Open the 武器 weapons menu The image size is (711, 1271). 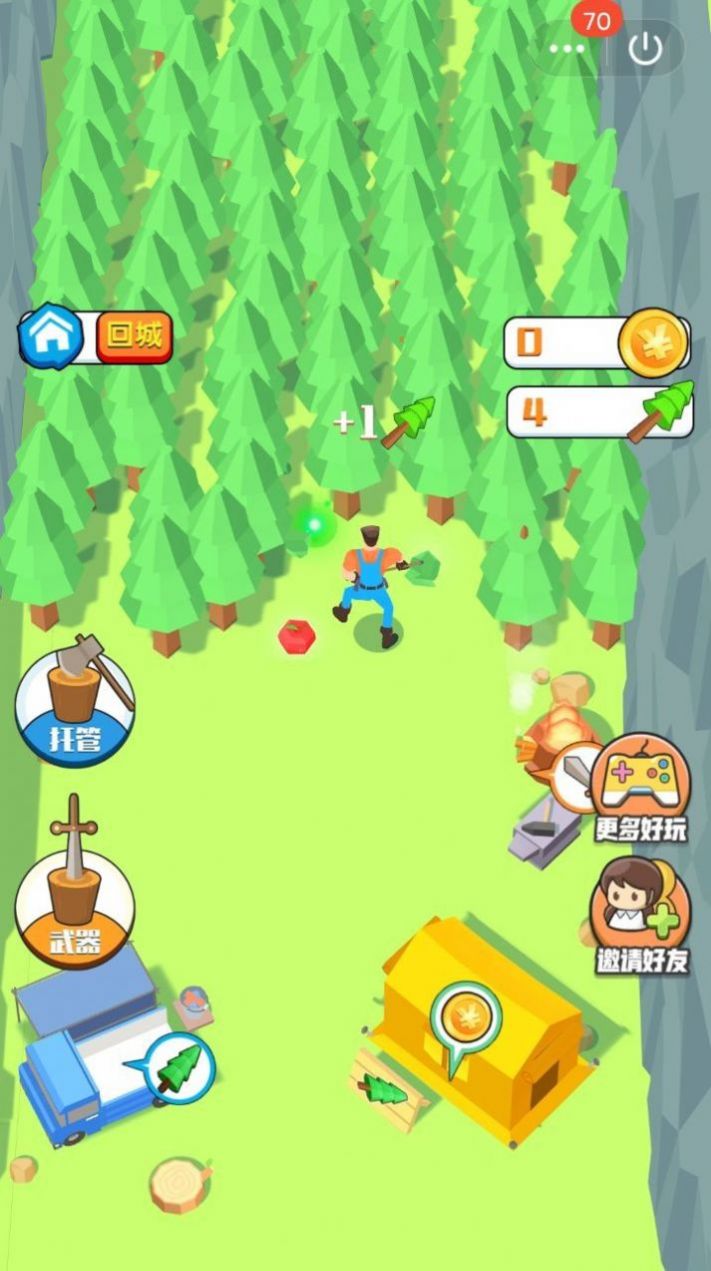point(75,905)
